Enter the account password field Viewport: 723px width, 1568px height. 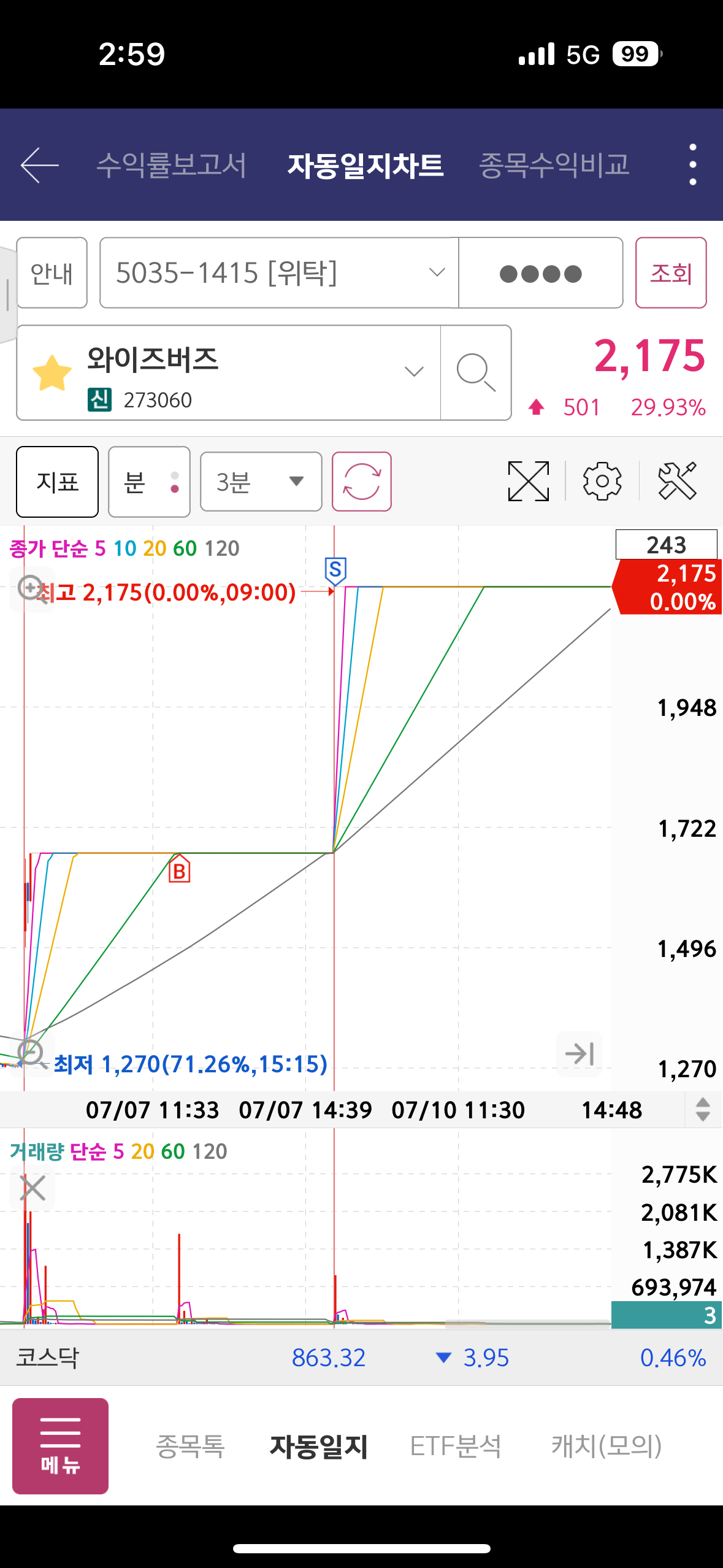point(540,273)
